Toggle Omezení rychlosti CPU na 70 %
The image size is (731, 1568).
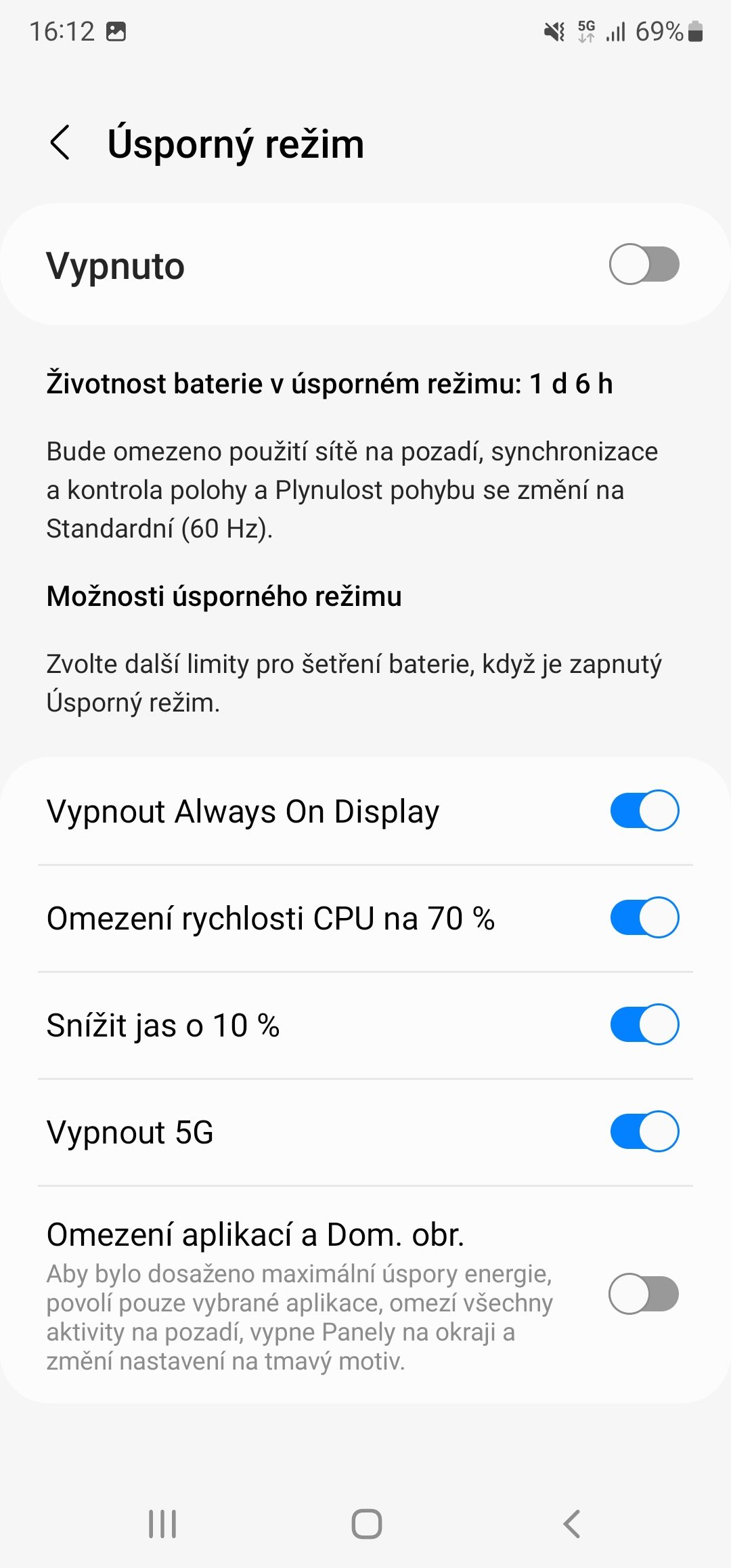(644, 917)
